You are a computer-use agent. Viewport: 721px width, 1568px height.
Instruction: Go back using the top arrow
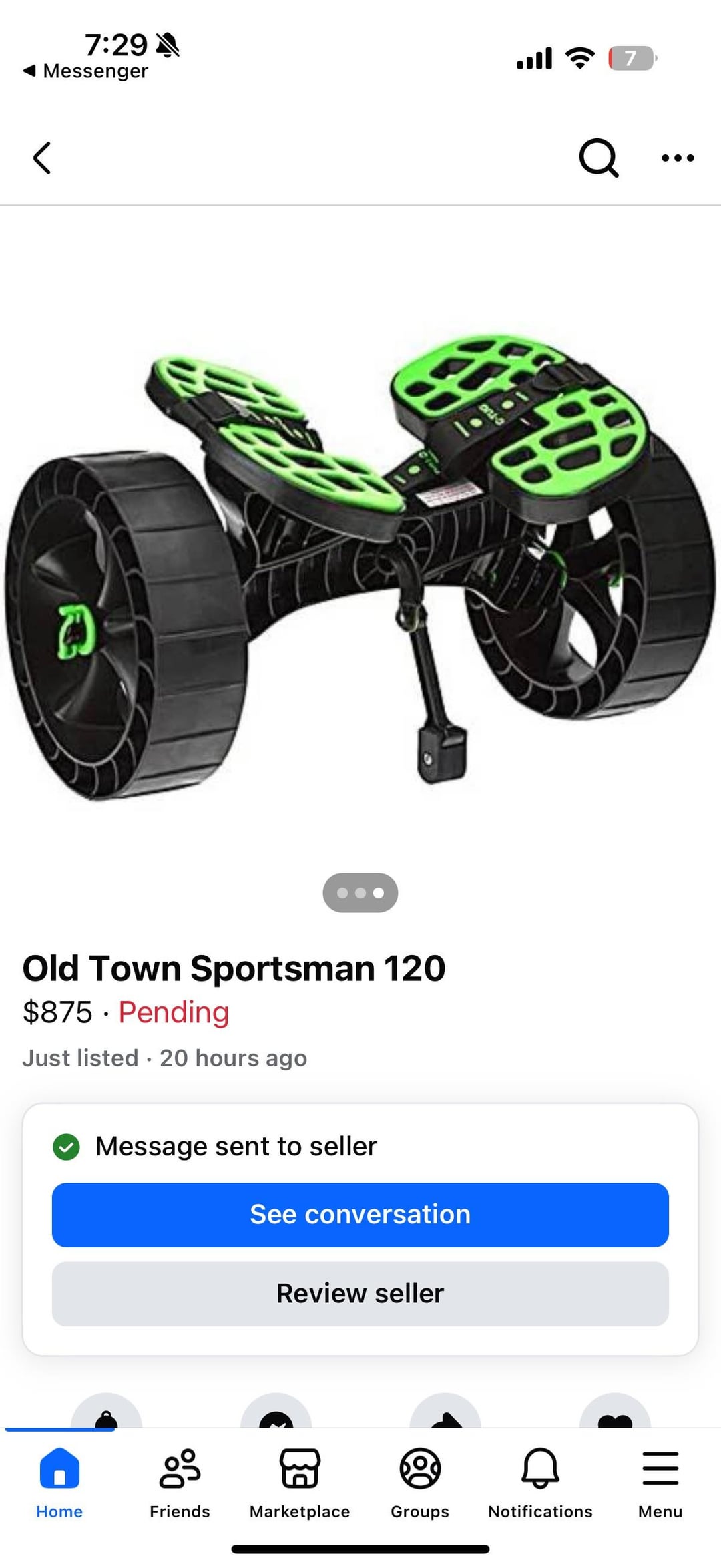point(42,158)
